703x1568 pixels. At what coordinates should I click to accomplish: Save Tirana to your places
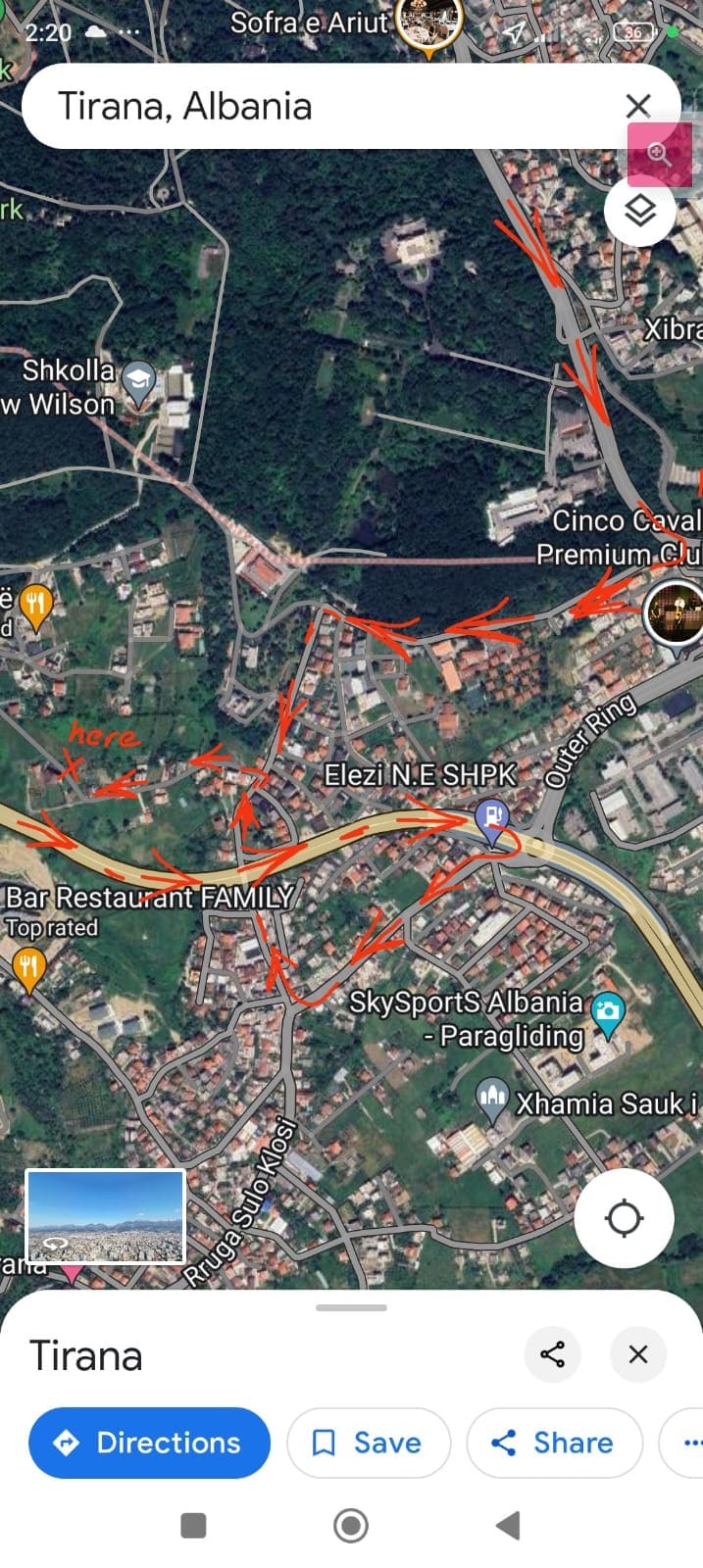click(368, 1443)
